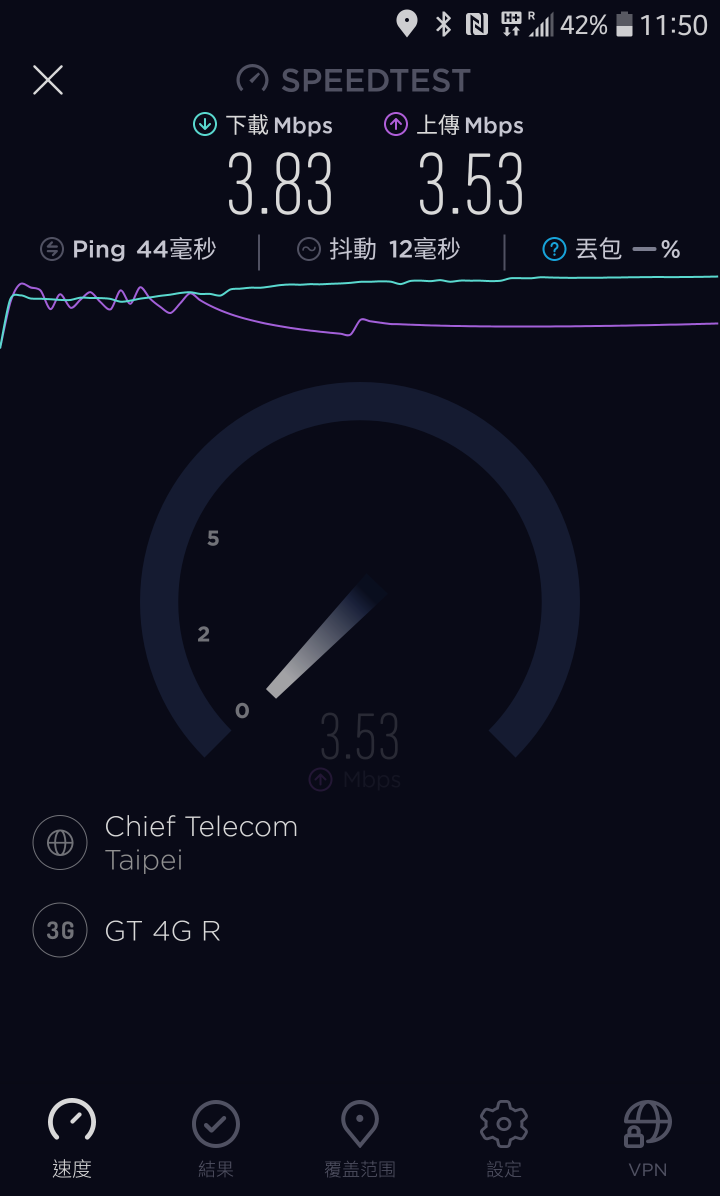The image size is (720, 1196).
Task: Open the packet loss help icon
Action: (x=554, y=249)
